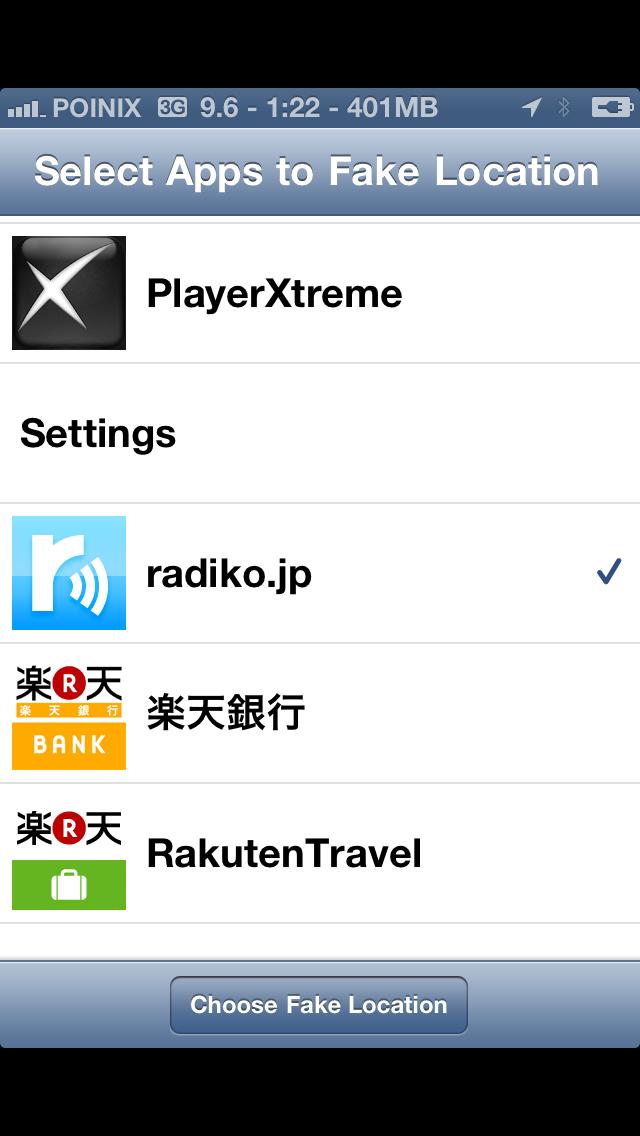Select PlayerXtreme for fake location
This screenshot has height=1136, width=640.
click(320, 293)
